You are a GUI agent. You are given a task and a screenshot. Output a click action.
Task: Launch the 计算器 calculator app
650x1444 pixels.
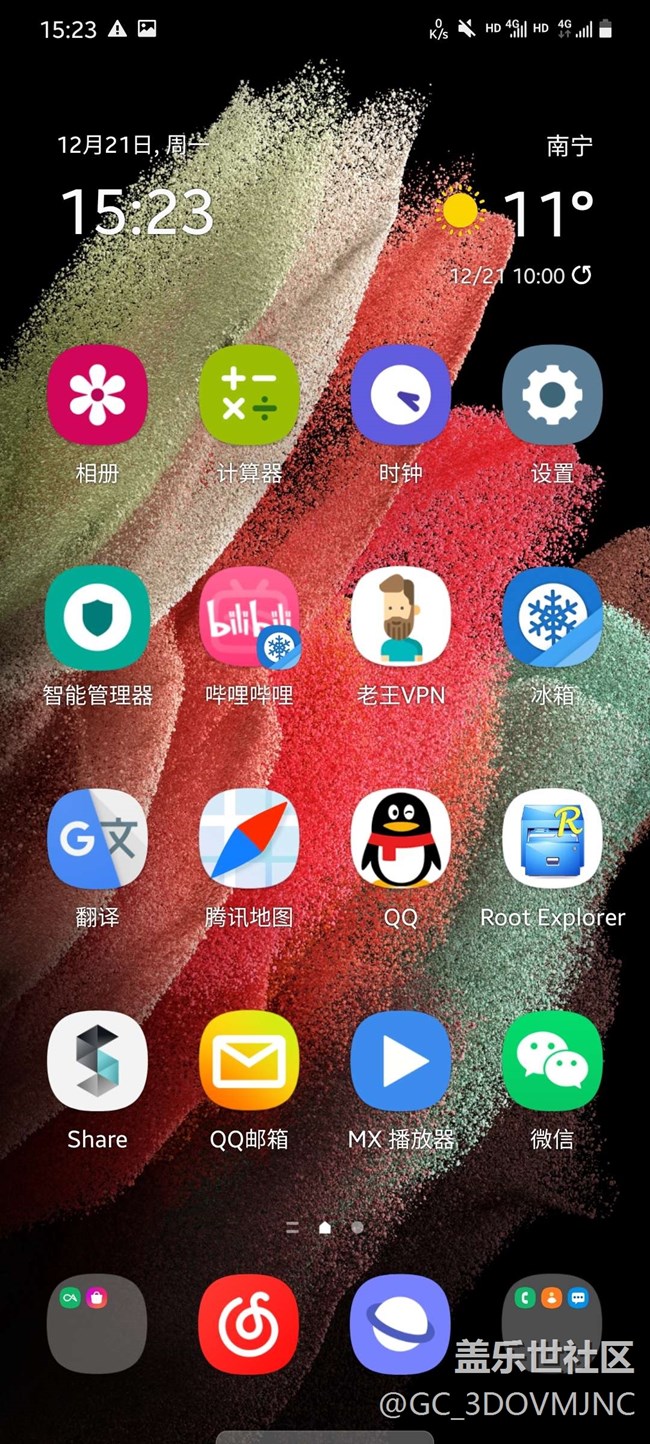click(249, 395)
